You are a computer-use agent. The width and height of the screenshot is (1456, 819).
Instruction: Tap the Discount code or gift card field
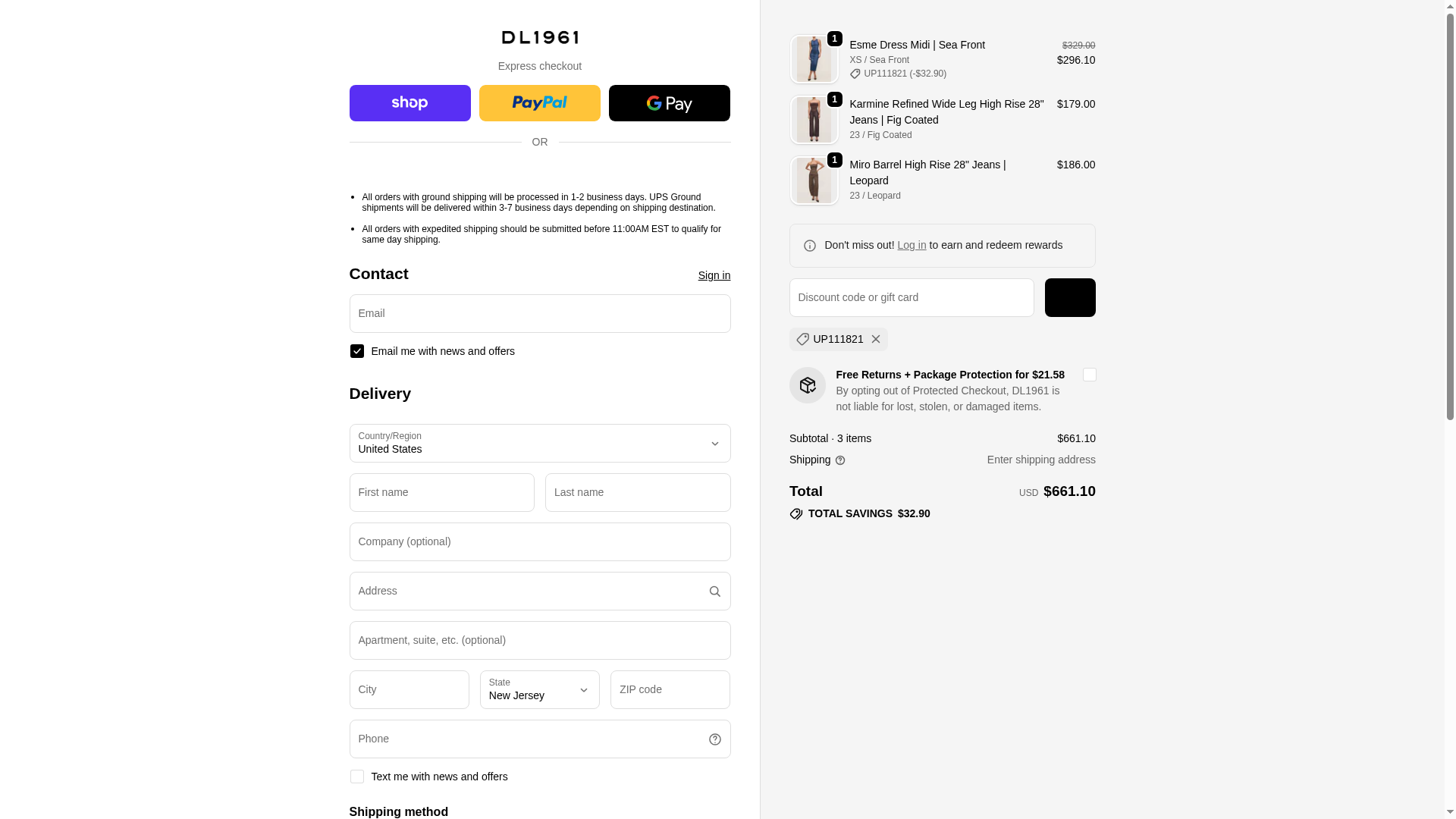tap(911, 298)
